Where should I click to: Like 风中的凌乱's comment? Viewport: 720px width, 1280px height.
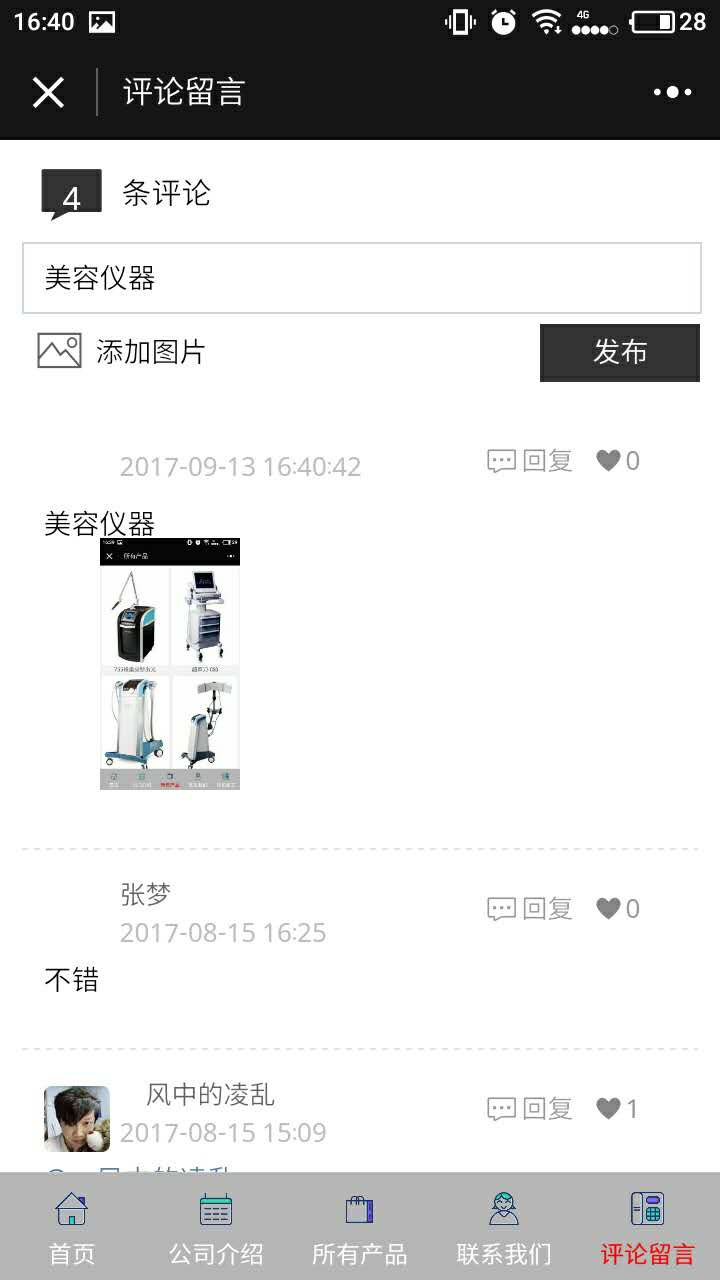pyautogui.click(x=617, y=1109)
